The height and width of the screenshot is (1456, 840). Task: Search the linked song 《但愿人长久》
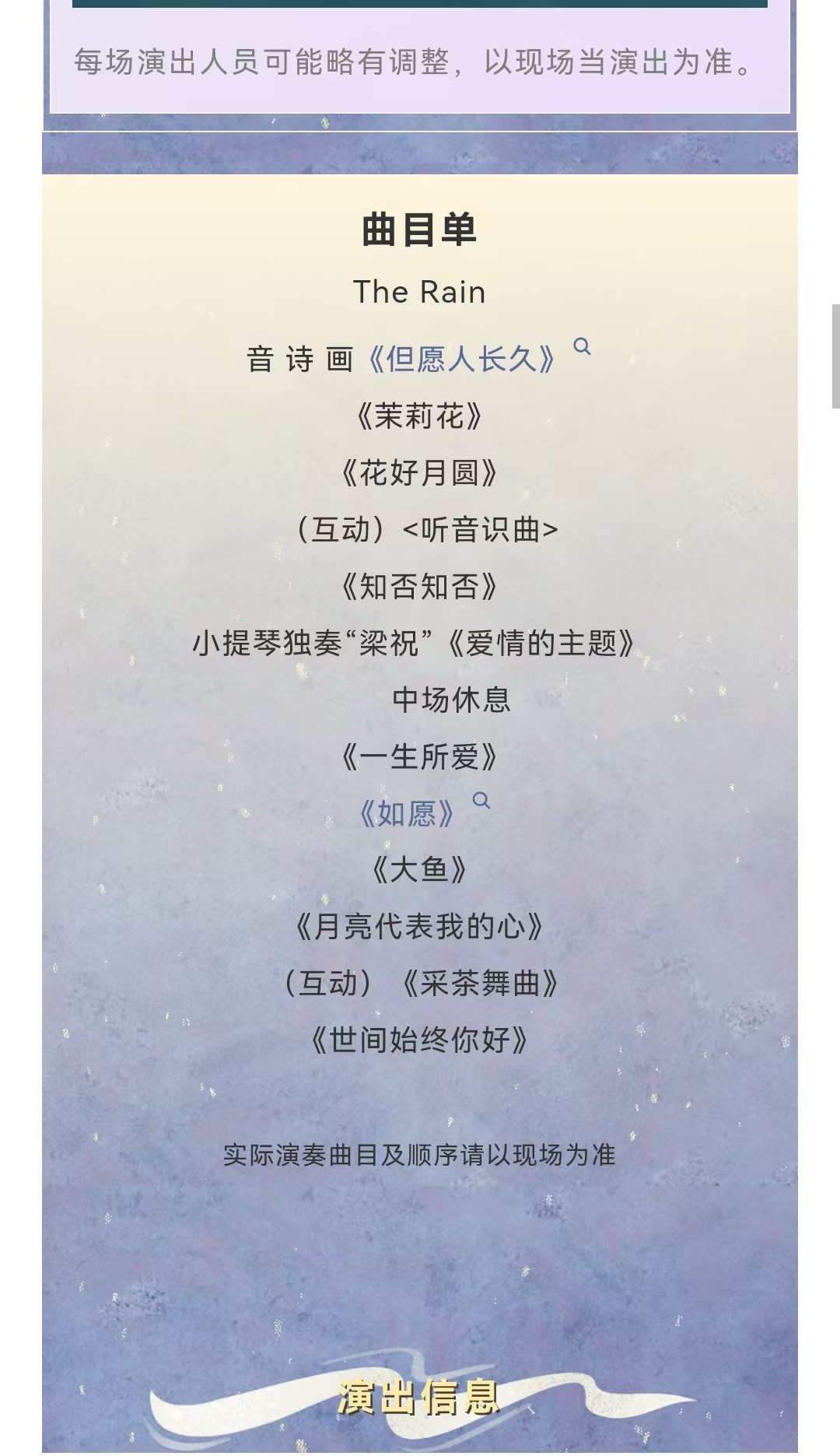click(x=582, y=347)
